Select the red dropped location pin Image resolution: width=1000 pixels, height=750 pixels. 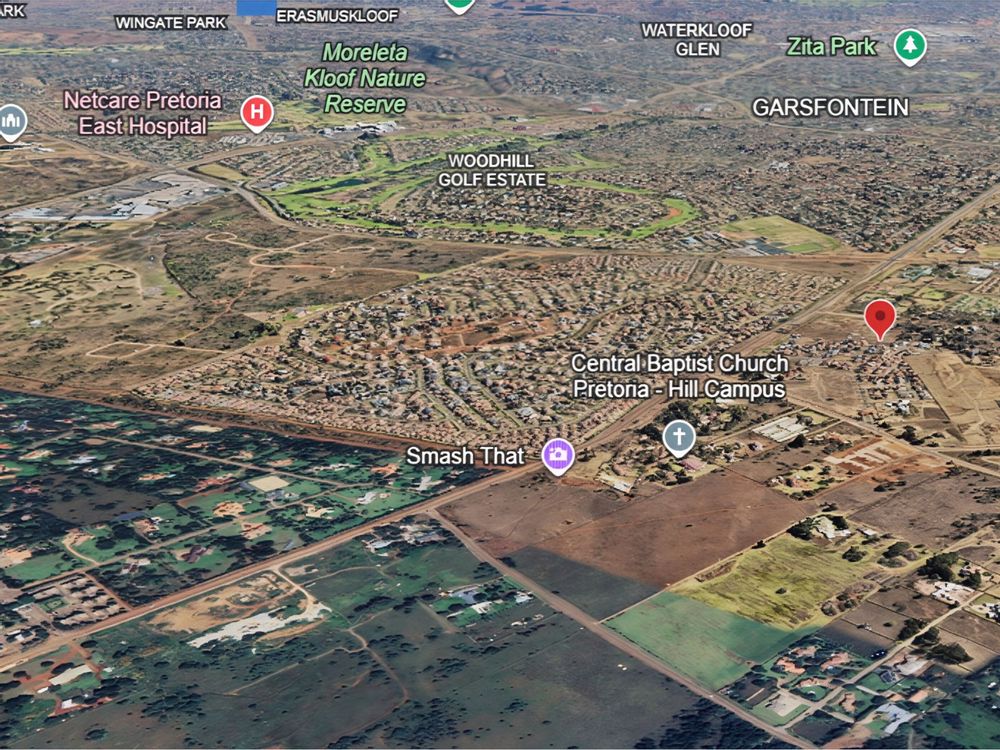[879, 318]
